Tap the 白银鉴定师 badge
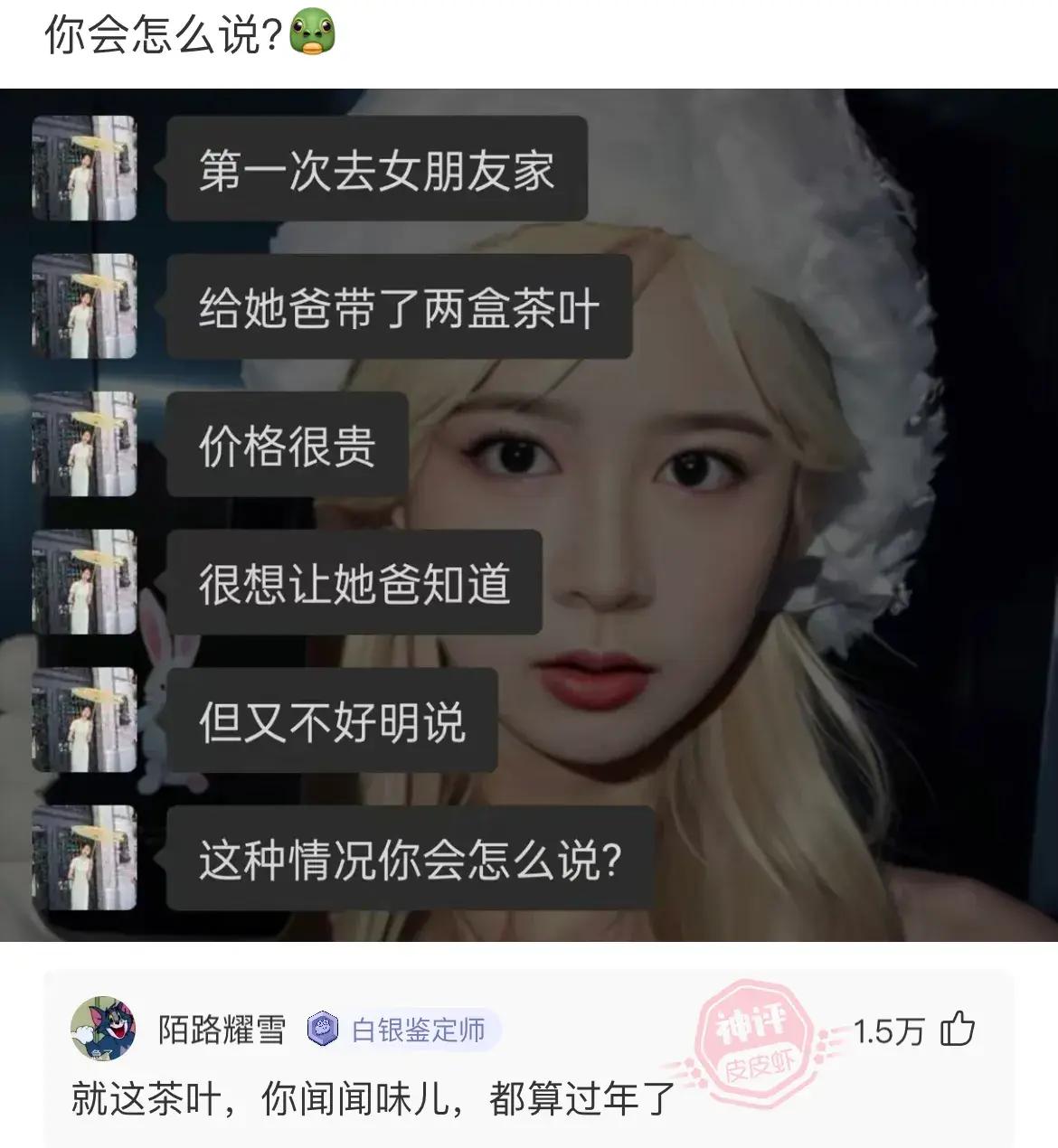The height and width of the screenshot is (1148, 1058). 402,1030
